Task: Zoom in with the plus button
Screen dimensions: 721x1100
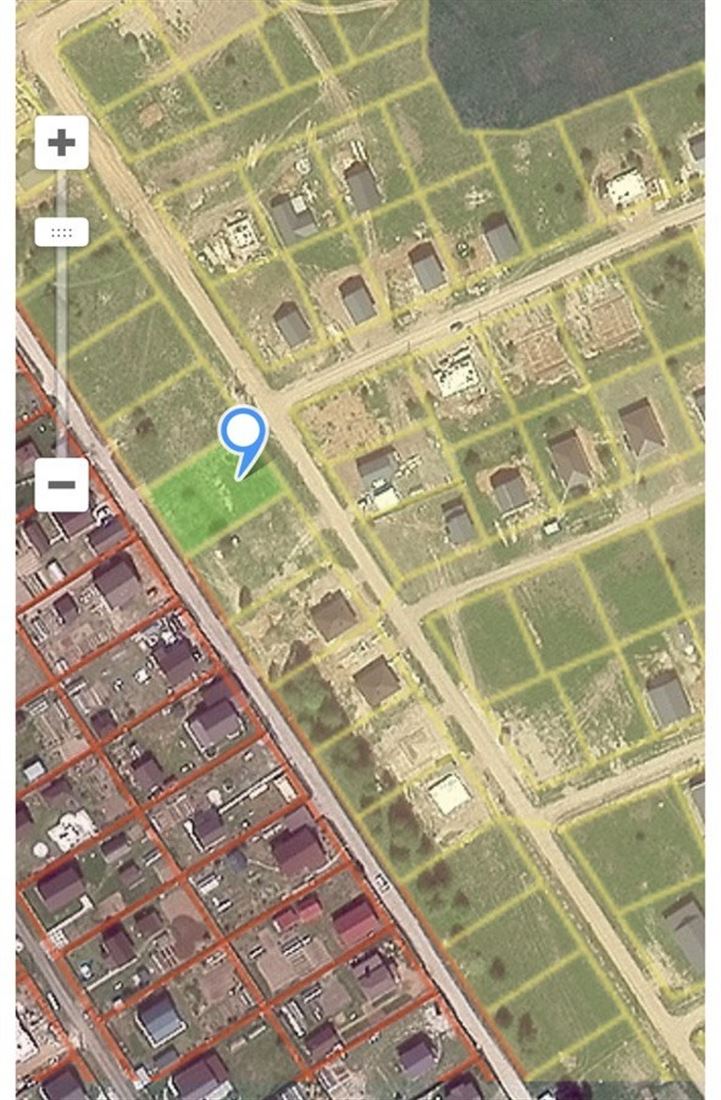Action: pyautogui.click(x=62, y=143)
